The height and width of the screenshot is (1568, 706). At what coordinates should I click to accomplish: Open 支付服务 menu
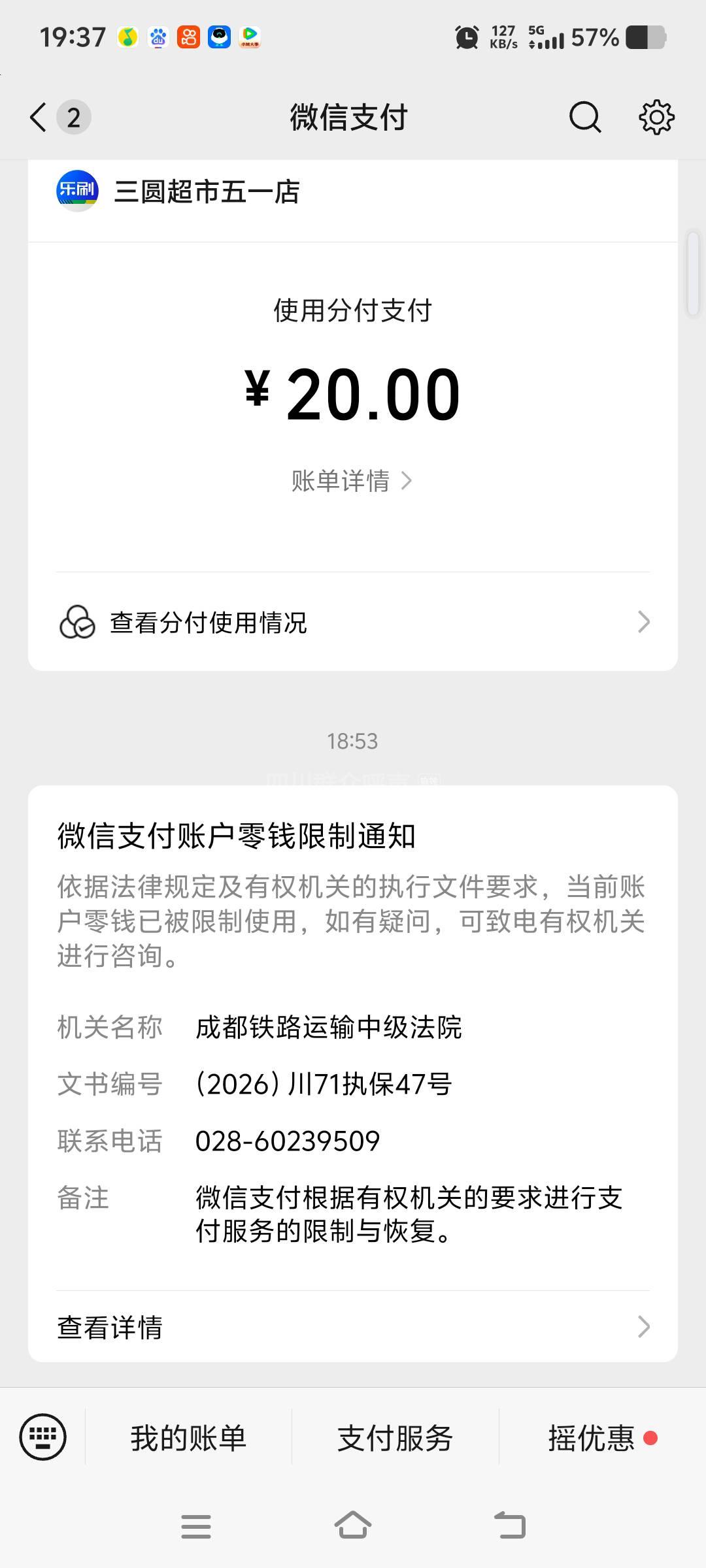click(x=395, y=1438)
